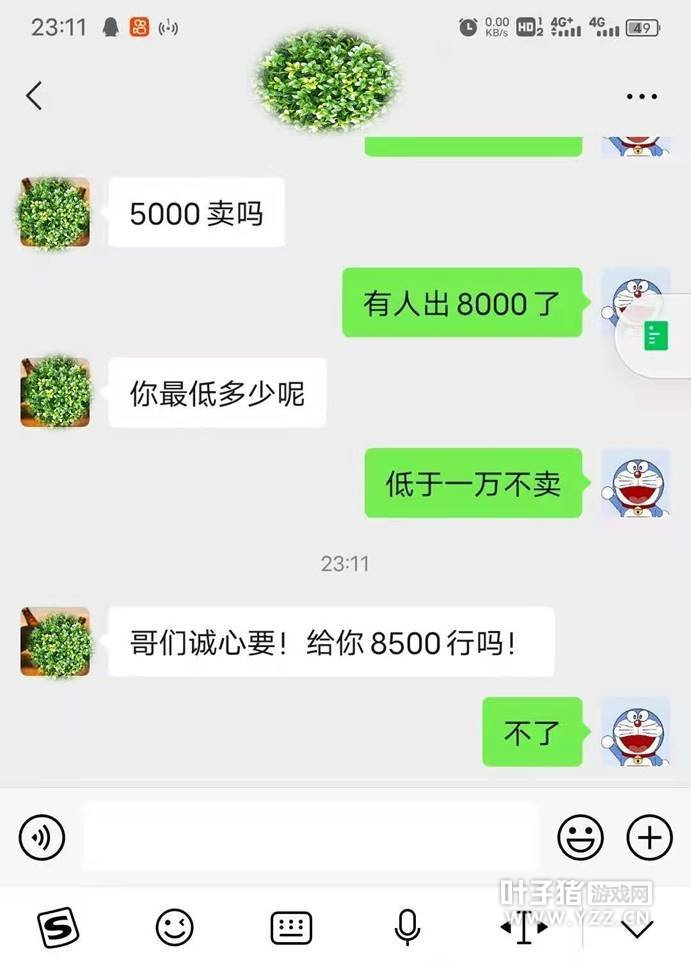The image size is (691, 962).
Task: Focus the message text field
Action: click(x=310, y=836)
